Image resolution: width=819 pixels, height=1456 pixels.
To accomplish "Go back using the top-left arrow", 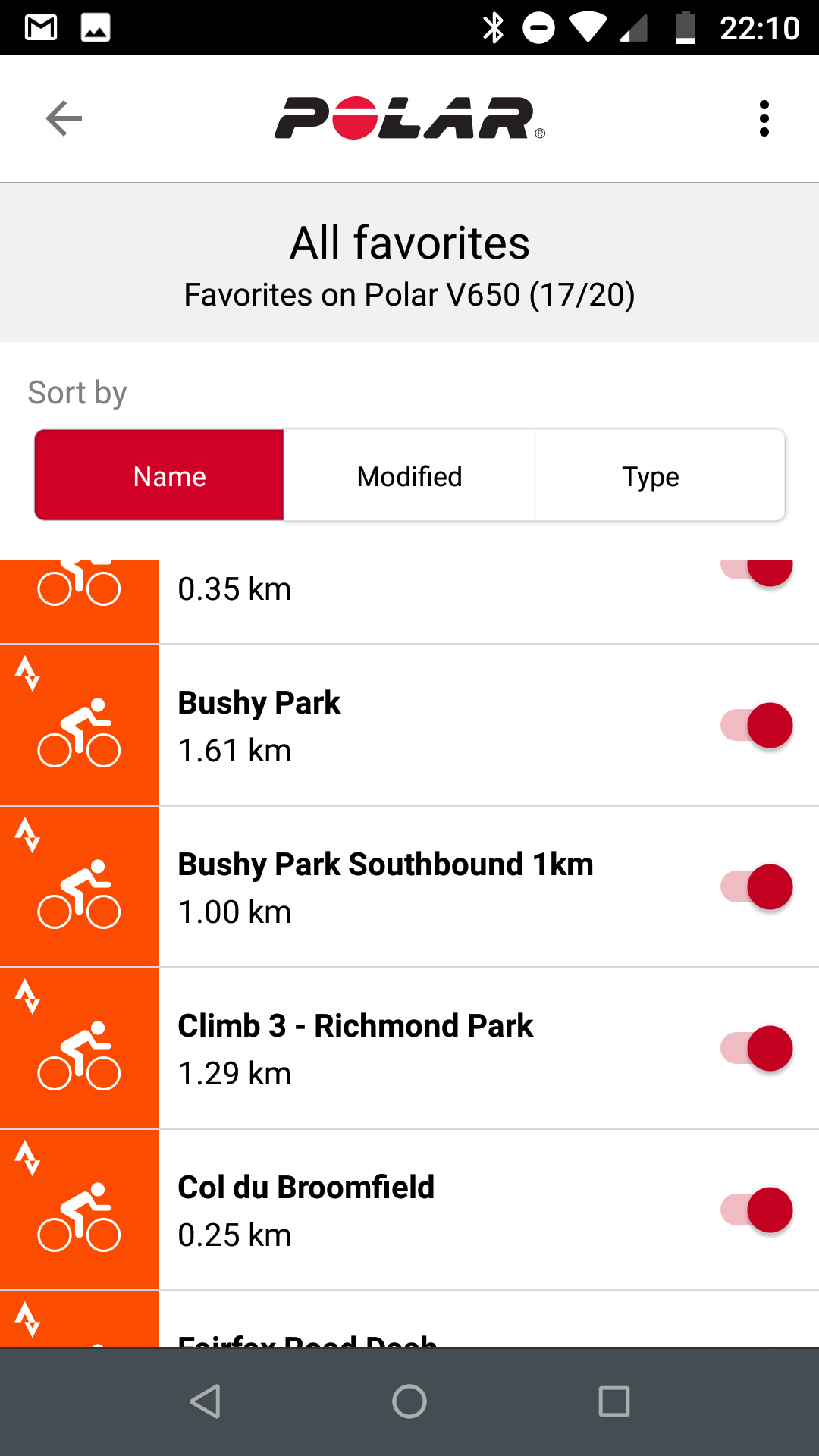I will [64, 118].
